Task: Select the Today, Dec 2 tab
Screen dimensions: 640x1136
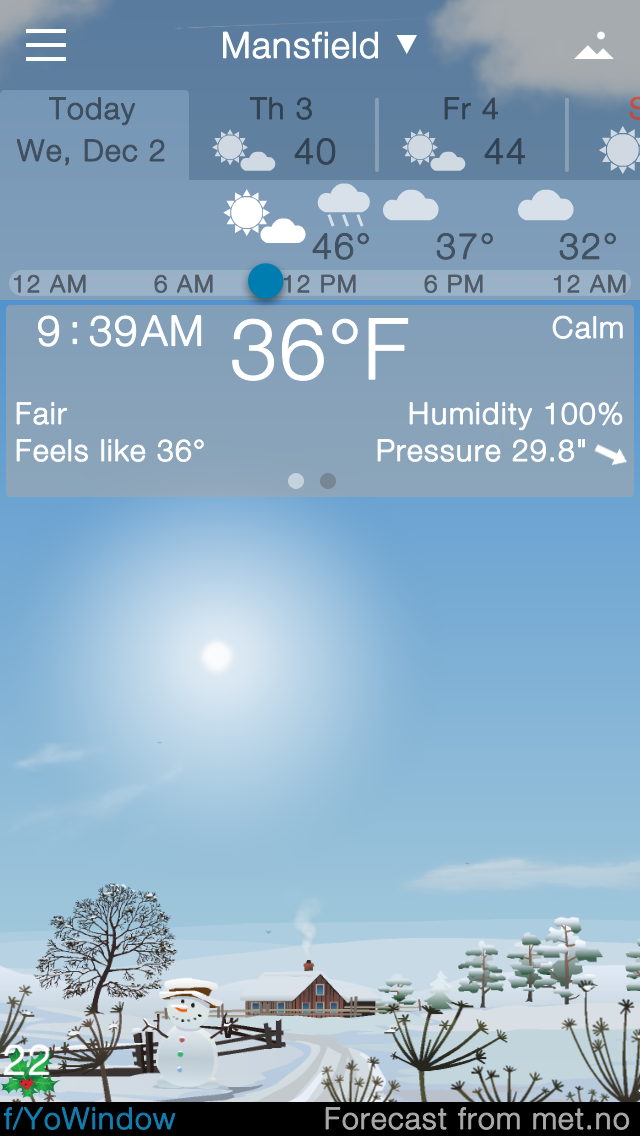Action: point(92,131)
